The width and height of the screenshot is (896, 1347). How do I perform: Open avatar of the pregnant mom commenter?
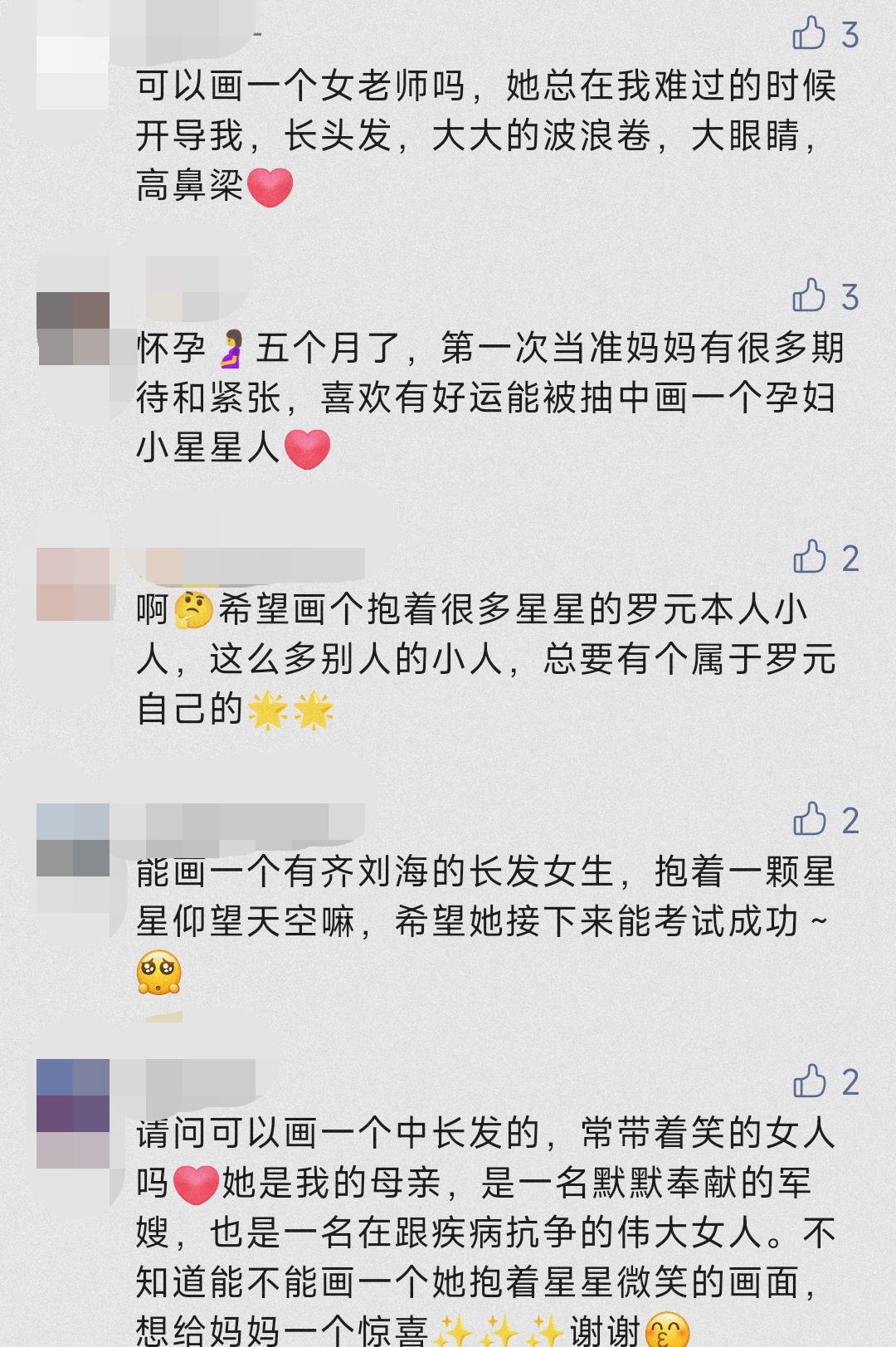coord(73,329)
